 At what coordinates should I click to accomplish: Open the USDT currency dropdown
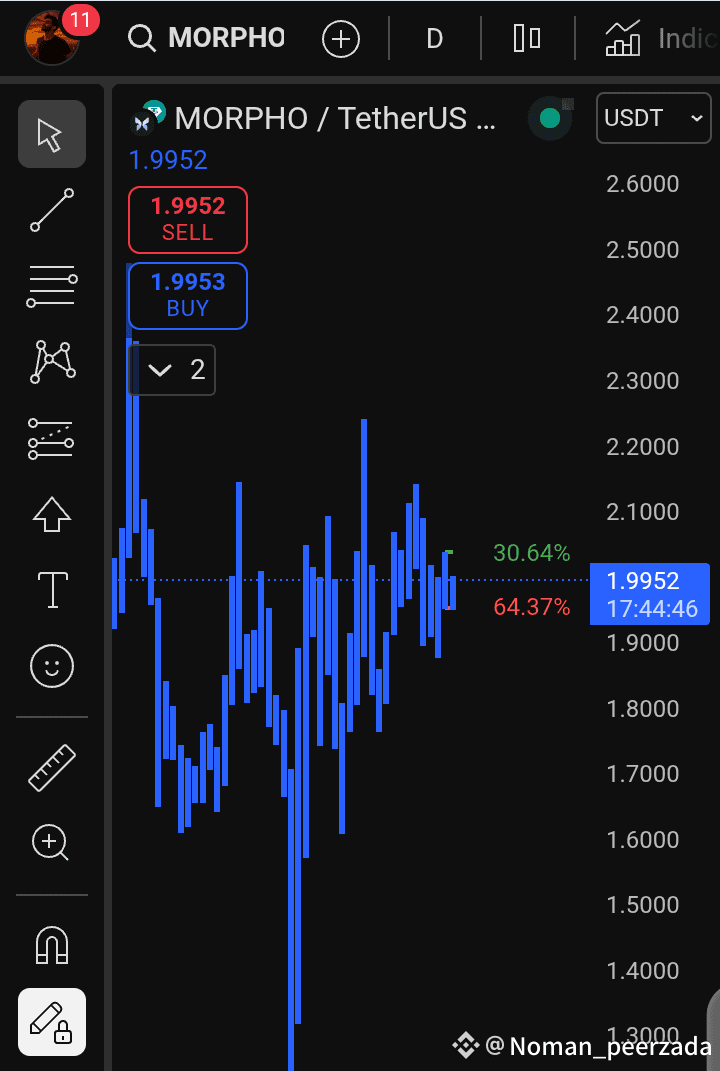click(654, 118)
